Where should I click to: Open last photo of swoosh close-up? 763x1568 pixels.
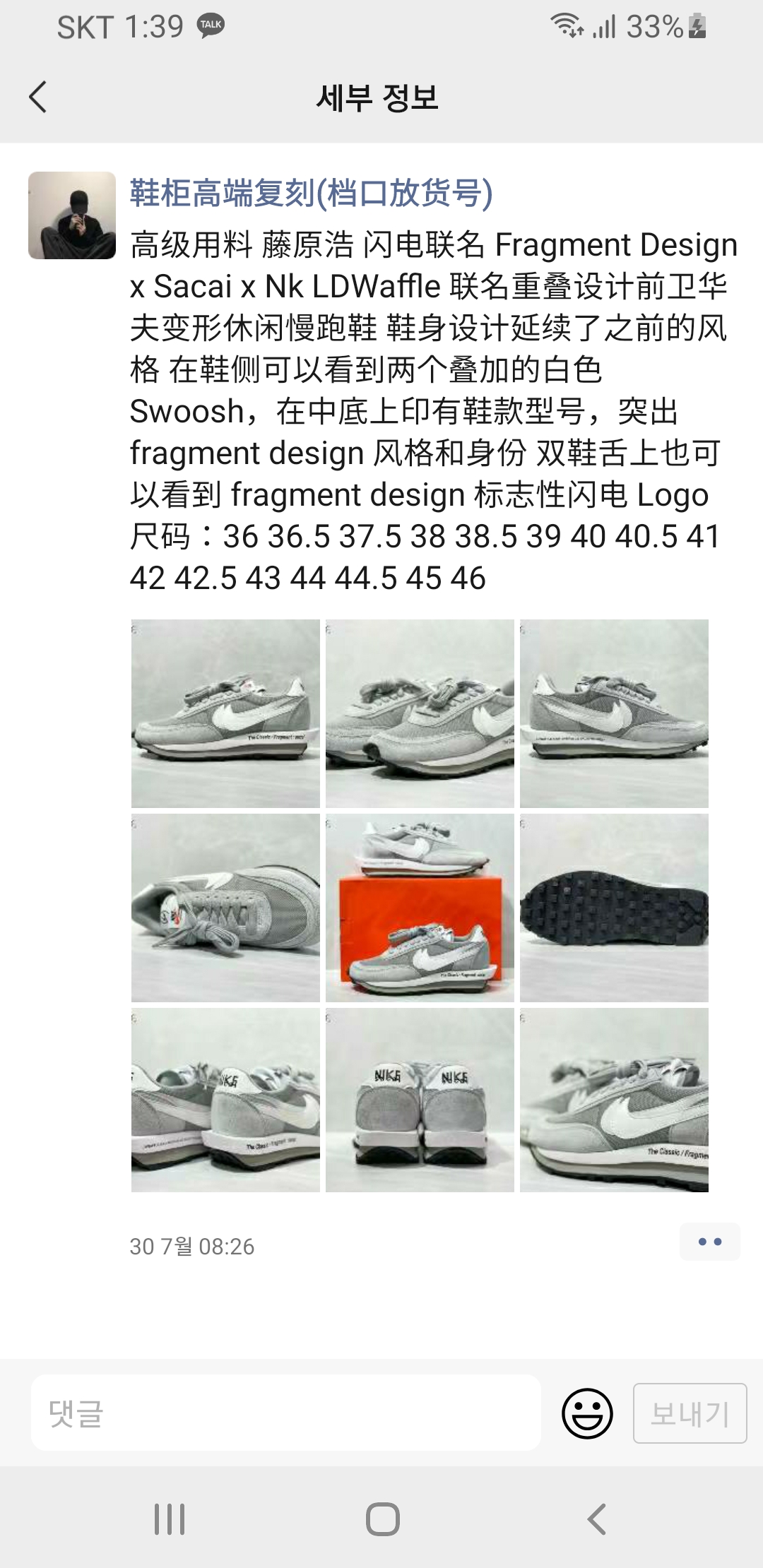click(614, 1100)
